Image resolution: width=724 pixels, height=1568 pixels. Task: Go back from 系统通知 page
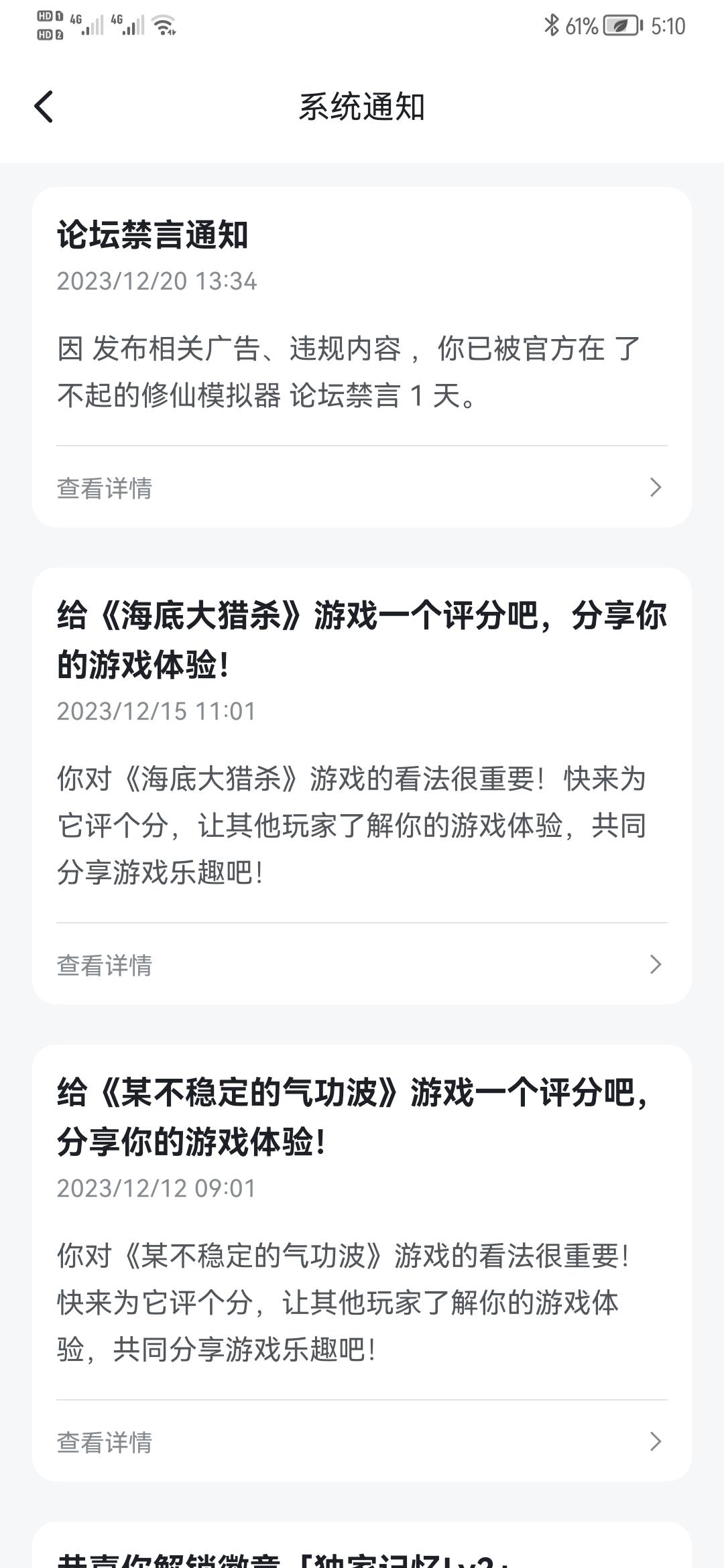(x=44, y=107)
